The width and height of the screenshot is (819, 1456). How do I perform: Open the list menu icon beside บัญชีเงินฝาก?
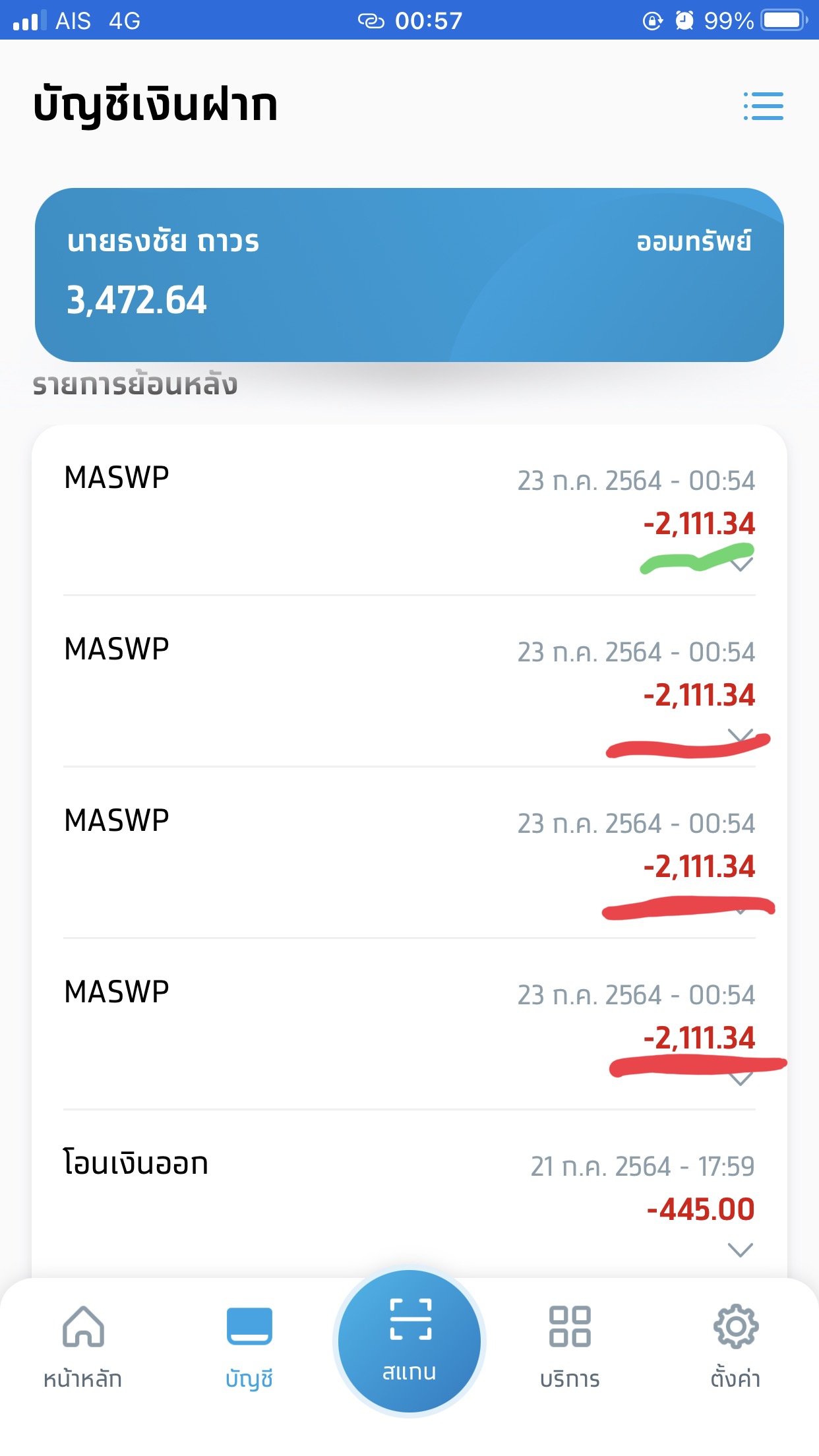764,106
